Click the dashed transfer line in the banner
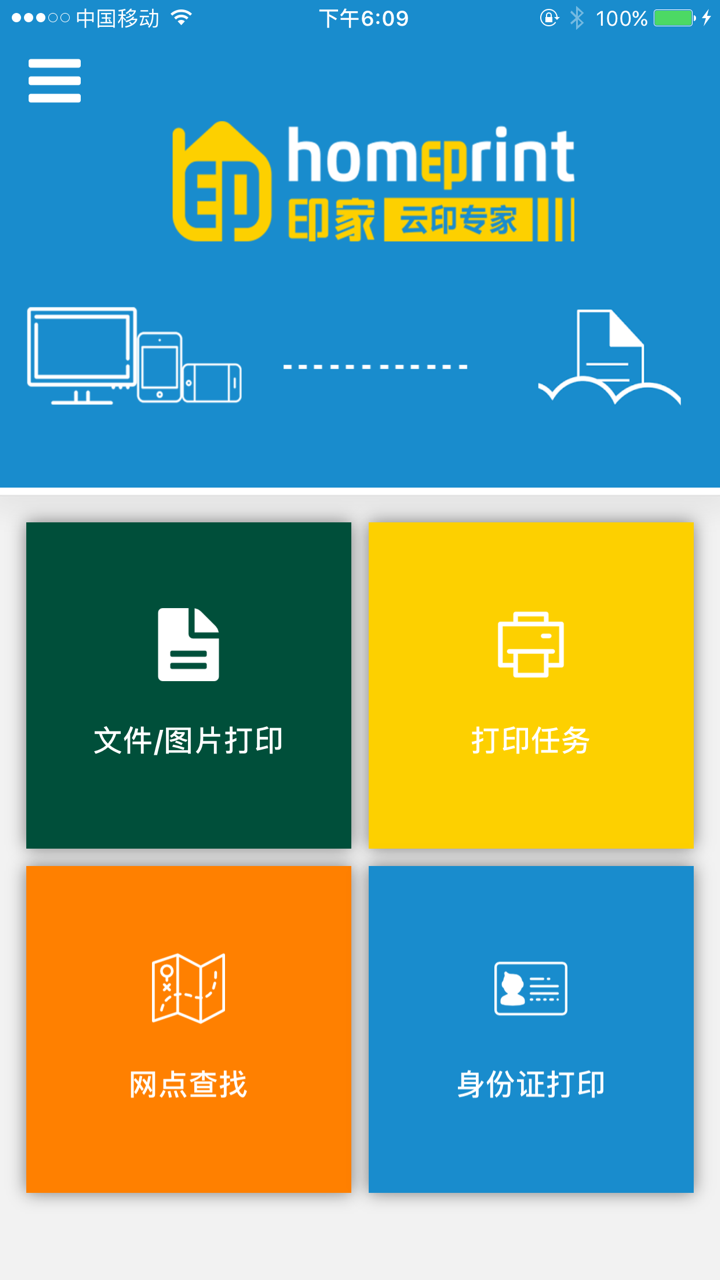The image size is (720, 1280). 375,366
